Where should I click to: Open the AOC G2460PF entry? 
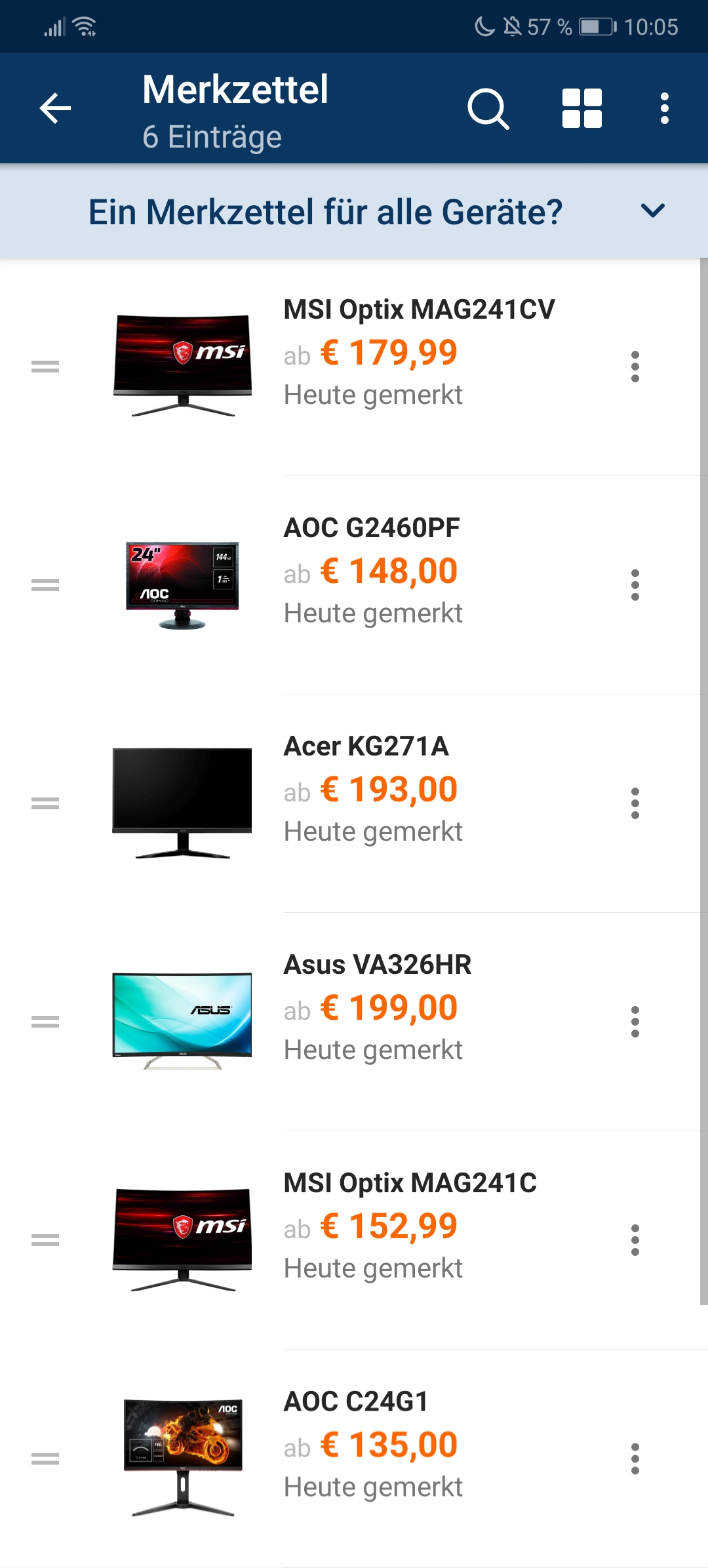click(x=372, y=528)
